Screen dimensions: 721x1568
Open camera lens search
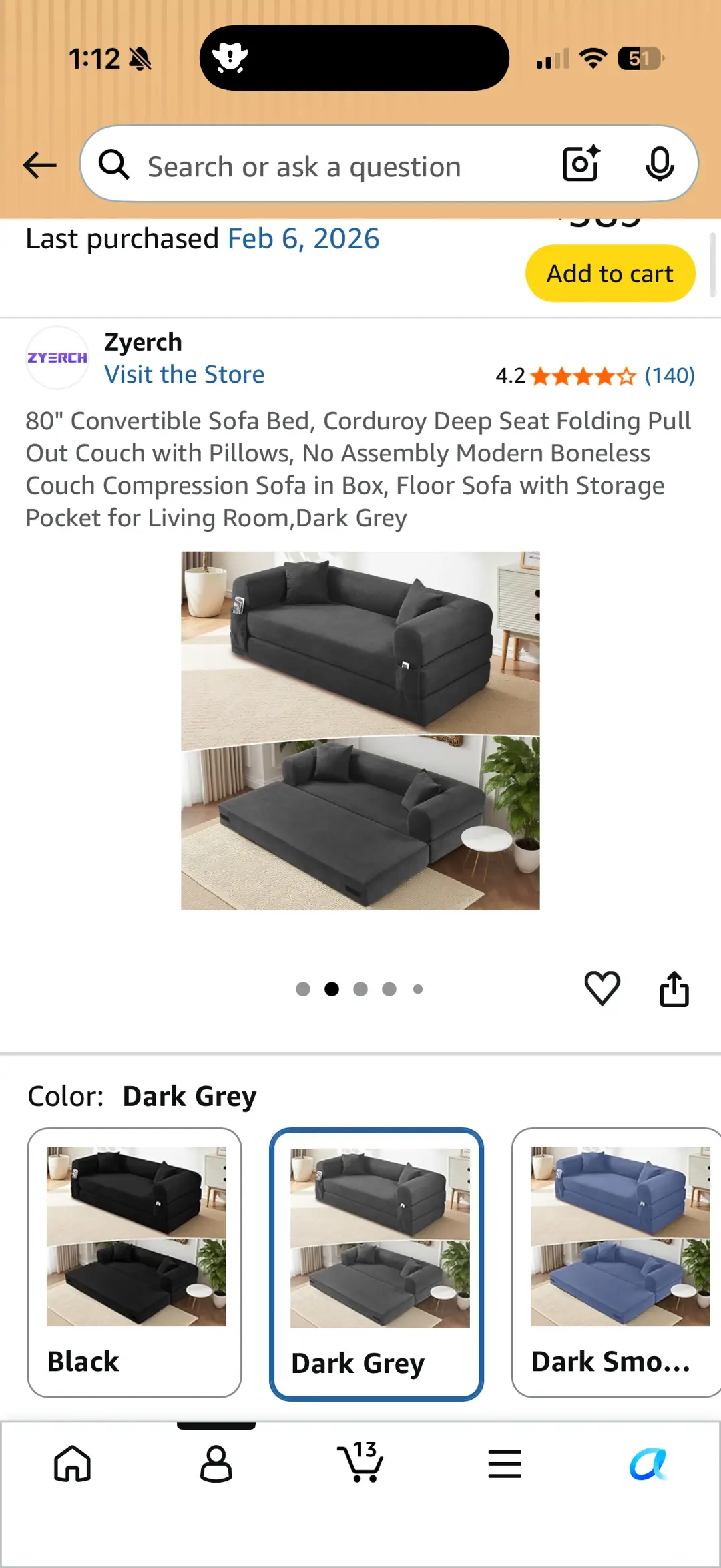click(x=581, y=164)
